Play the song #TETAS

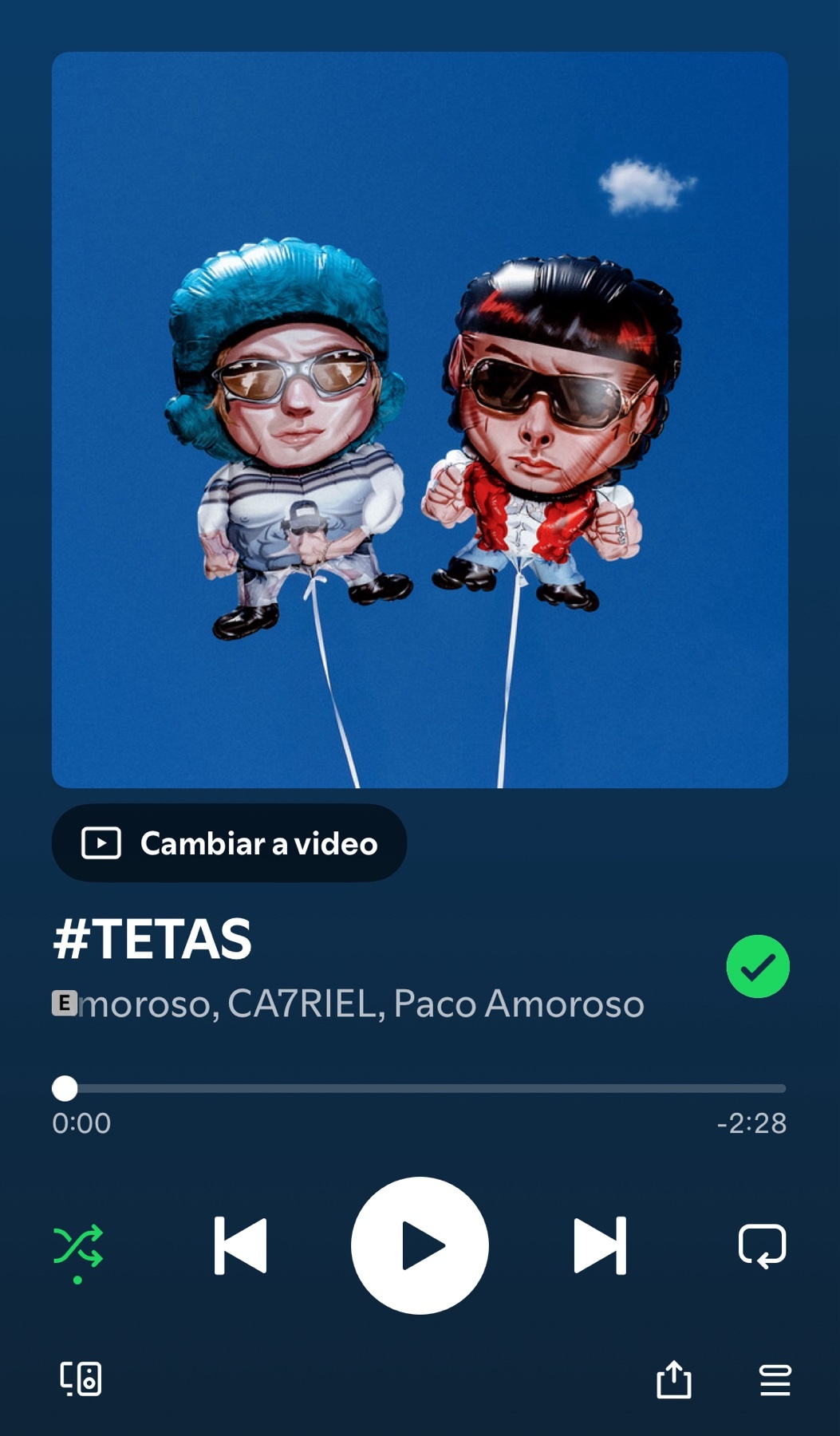coord(420,1245)
